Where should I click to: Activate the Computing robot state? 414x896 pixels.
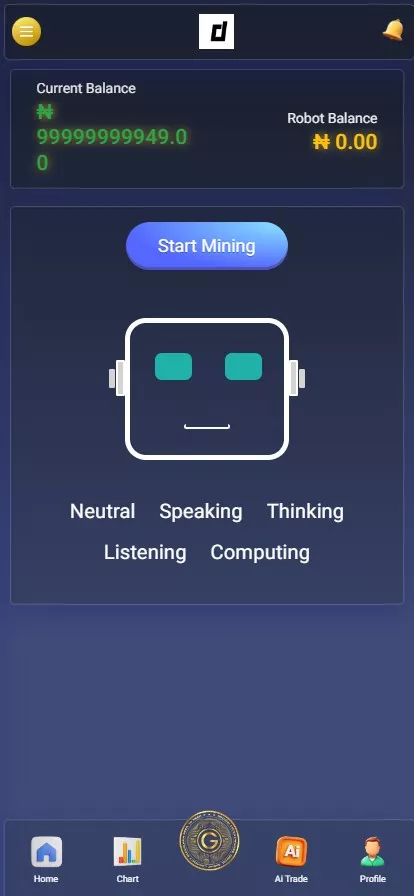coord(260,553)
